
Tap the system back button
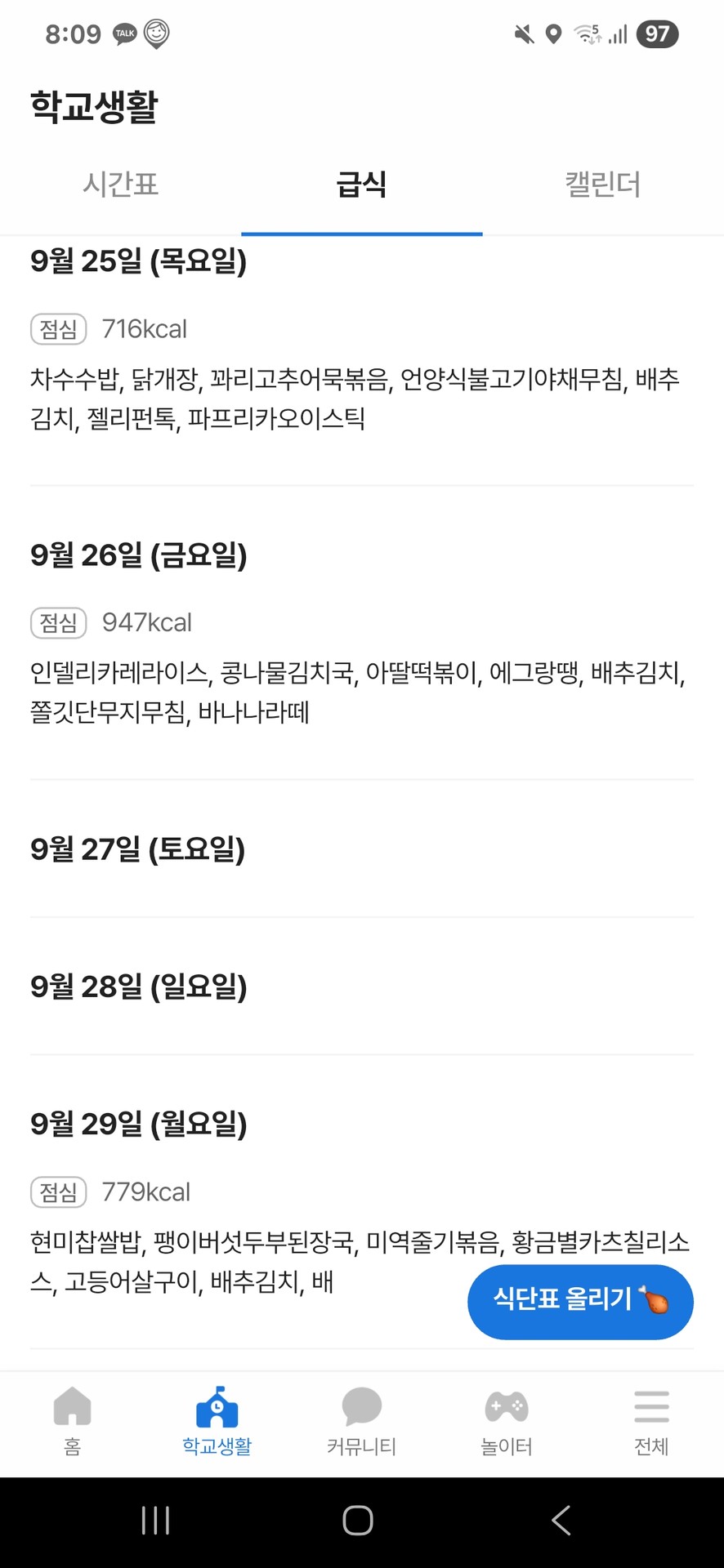point(561,1521)
